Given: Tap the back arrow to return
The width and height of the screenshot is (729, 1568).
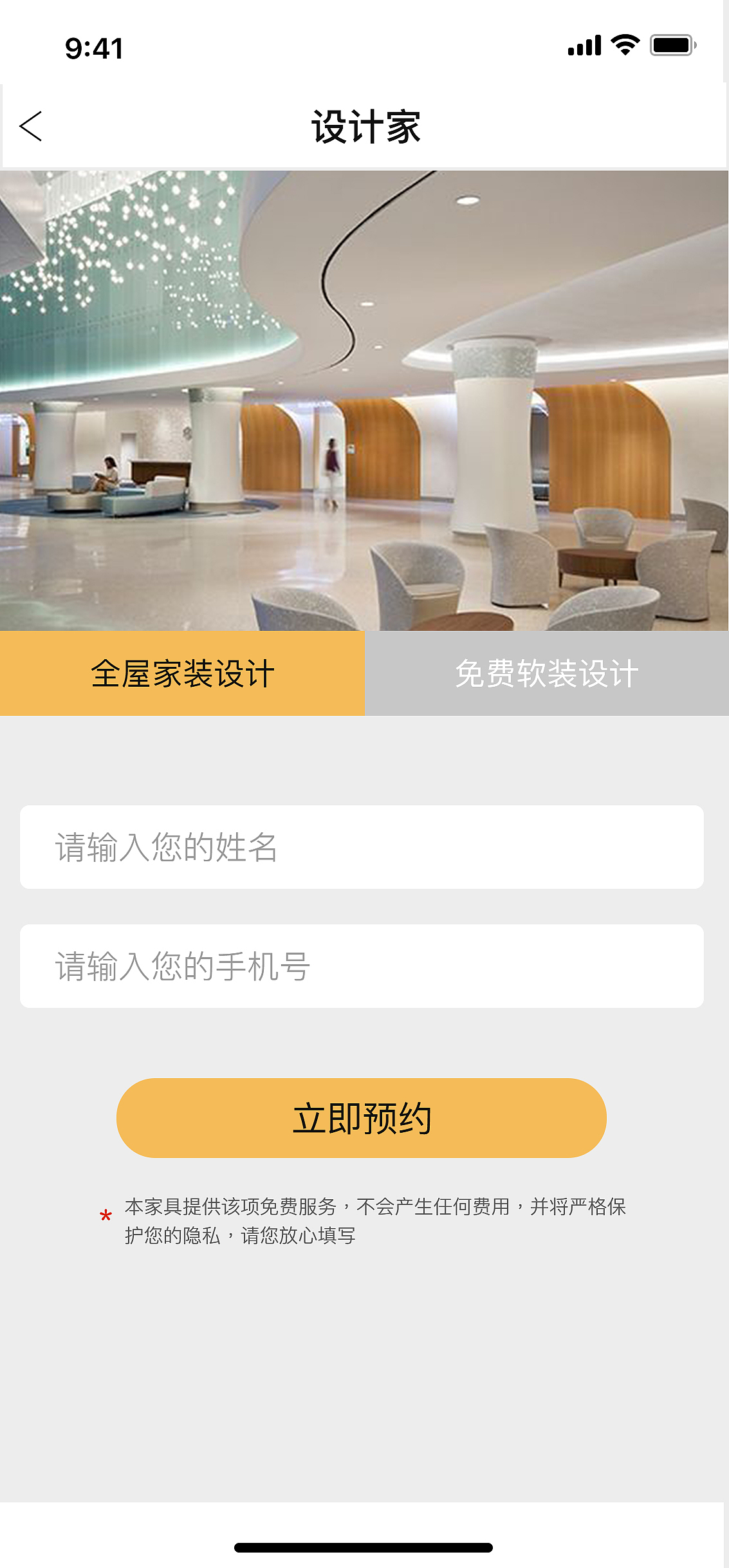Looking at the screenshot, I should pyautogui.click(x=30, y=127).
